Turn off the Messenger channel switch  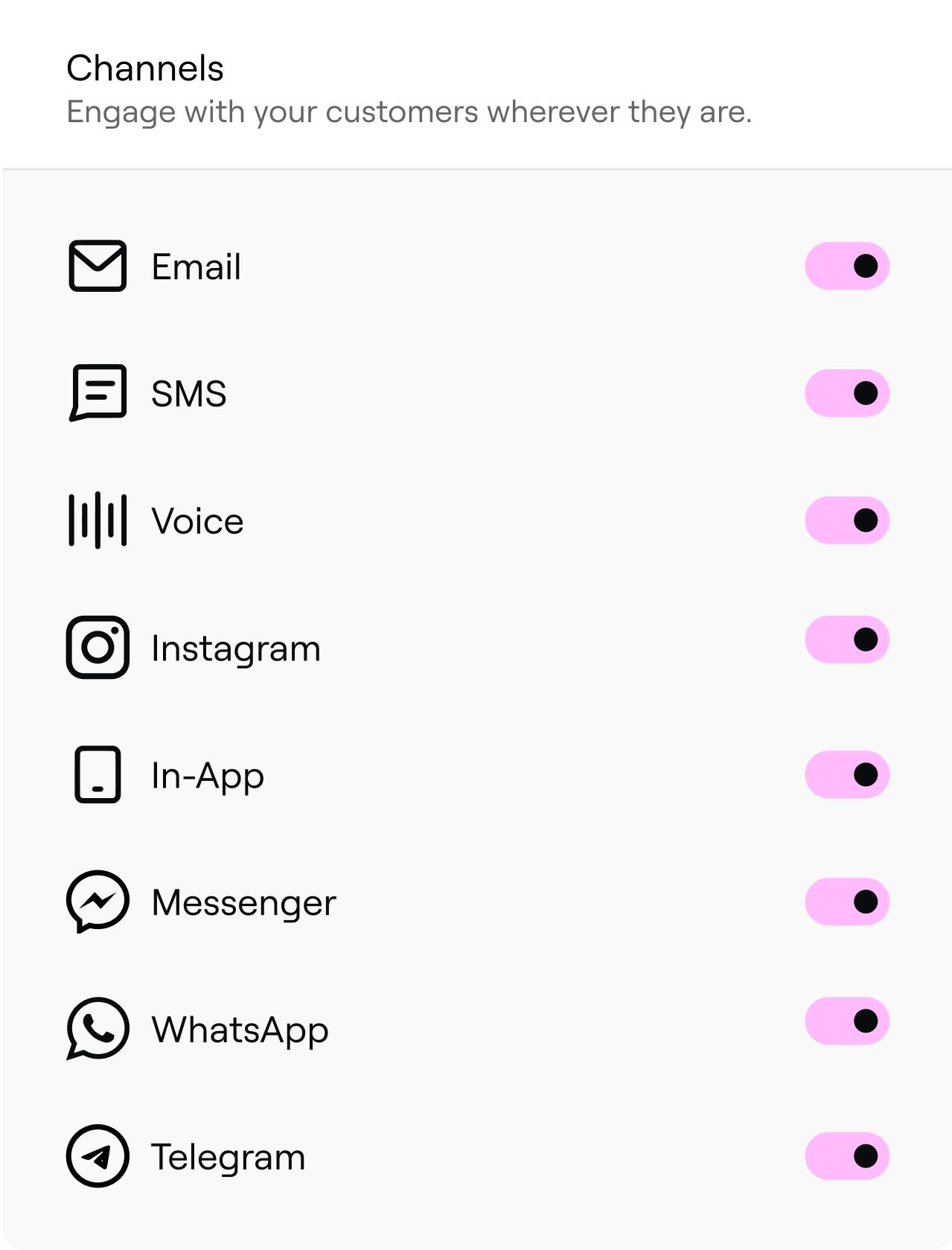pos(847,902)
